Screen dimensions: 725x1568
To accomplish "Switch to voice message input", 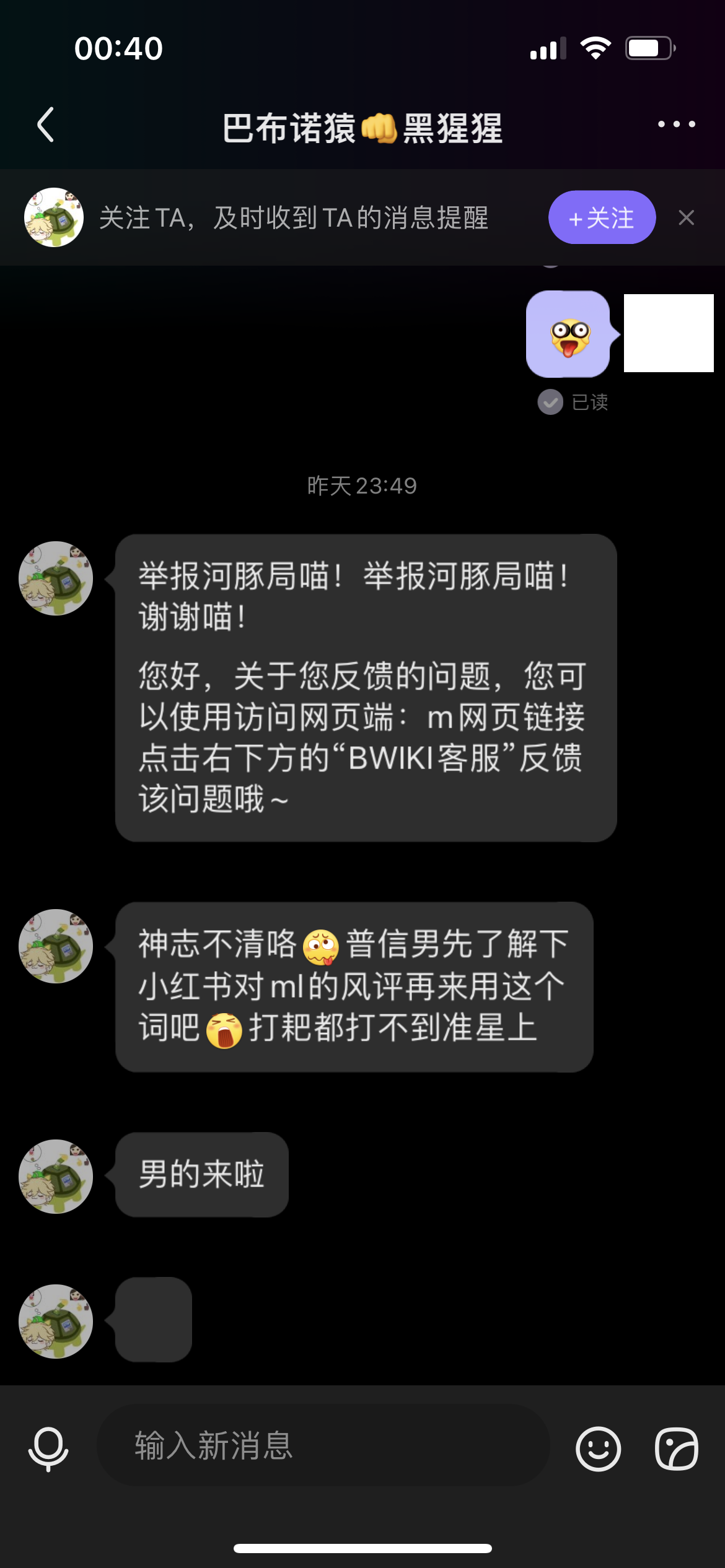I will 48,1448.
